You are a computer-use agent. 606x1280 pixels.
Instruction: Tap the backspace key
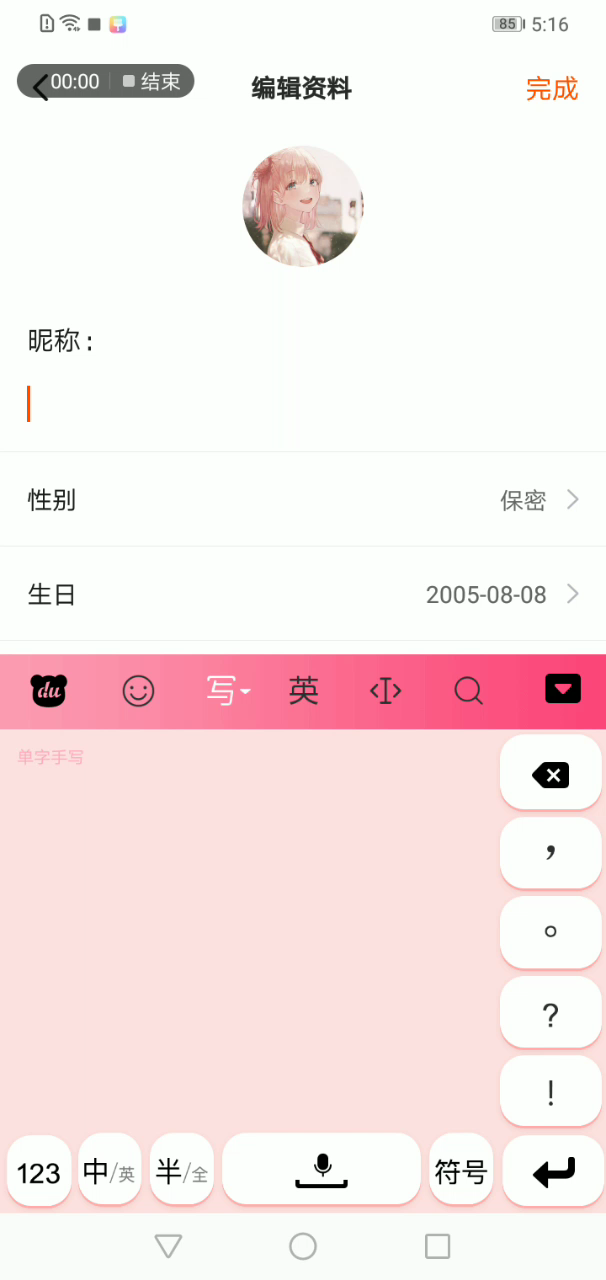[550, 774]
